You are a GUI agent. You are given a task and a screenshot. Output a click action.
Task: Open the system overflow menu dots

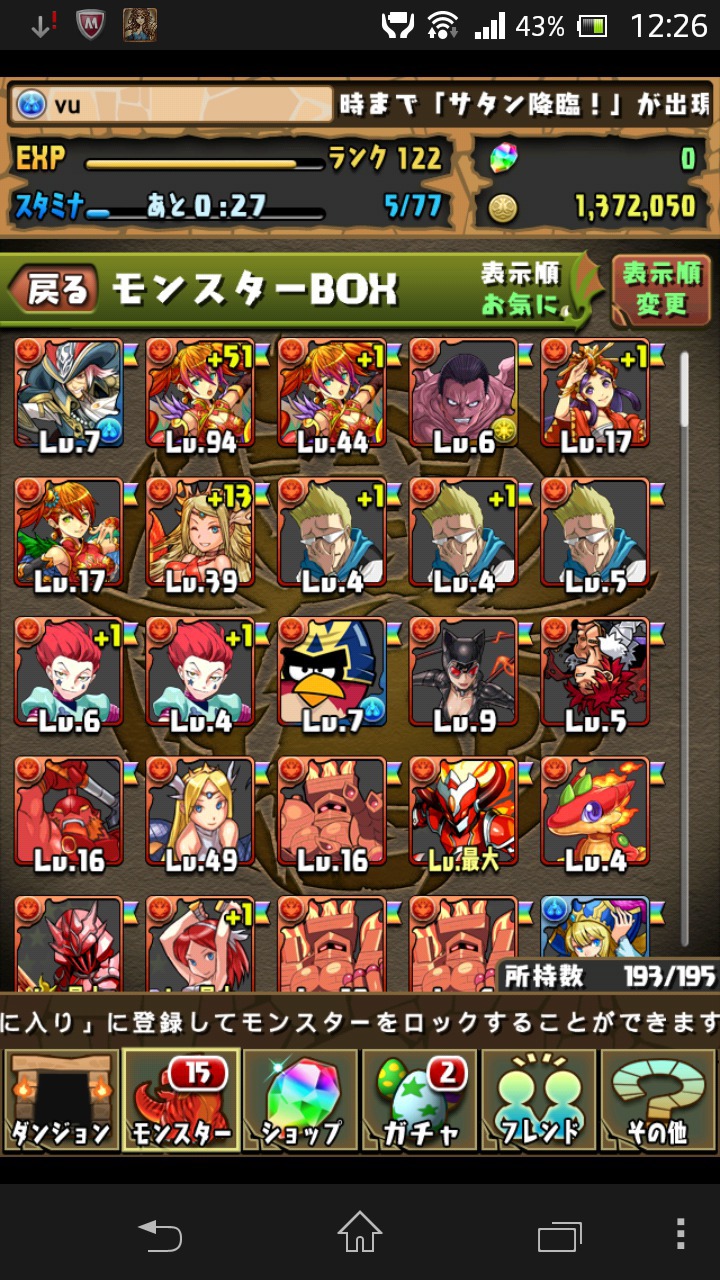[680, 1233]
